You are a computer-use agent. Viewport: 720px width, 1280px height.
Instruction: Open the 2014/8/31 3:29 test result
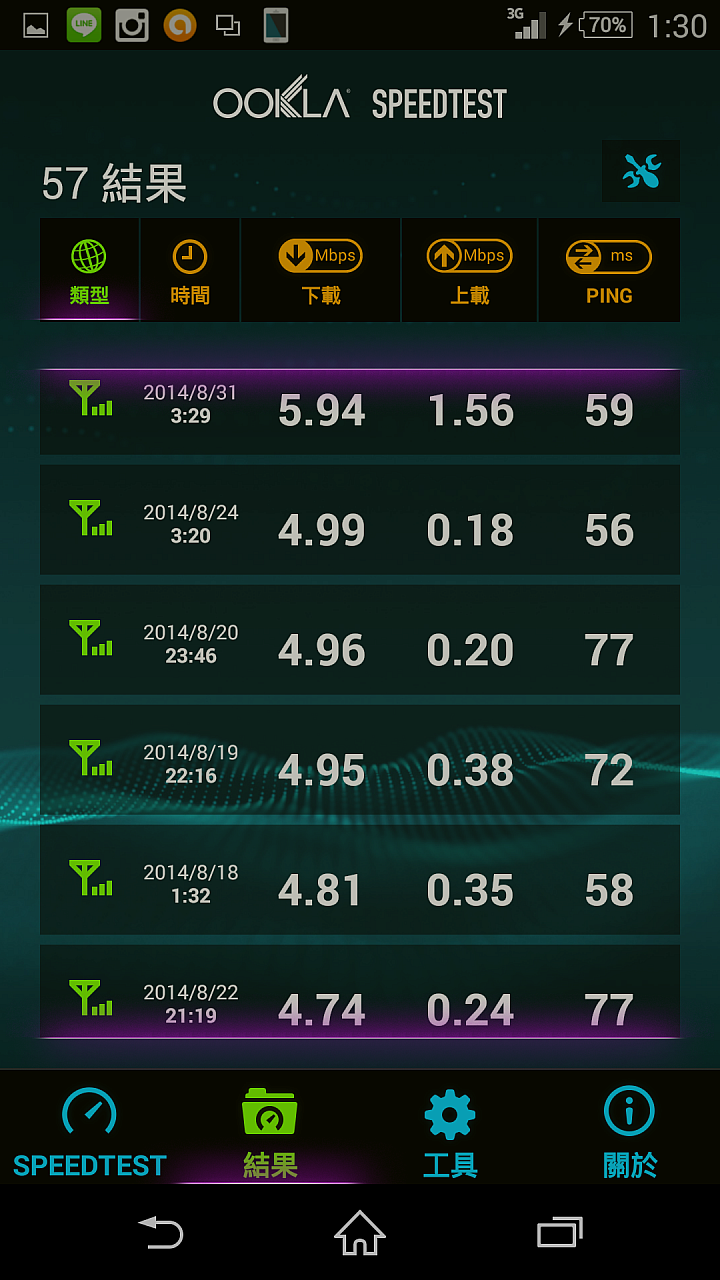click(360, 412)
